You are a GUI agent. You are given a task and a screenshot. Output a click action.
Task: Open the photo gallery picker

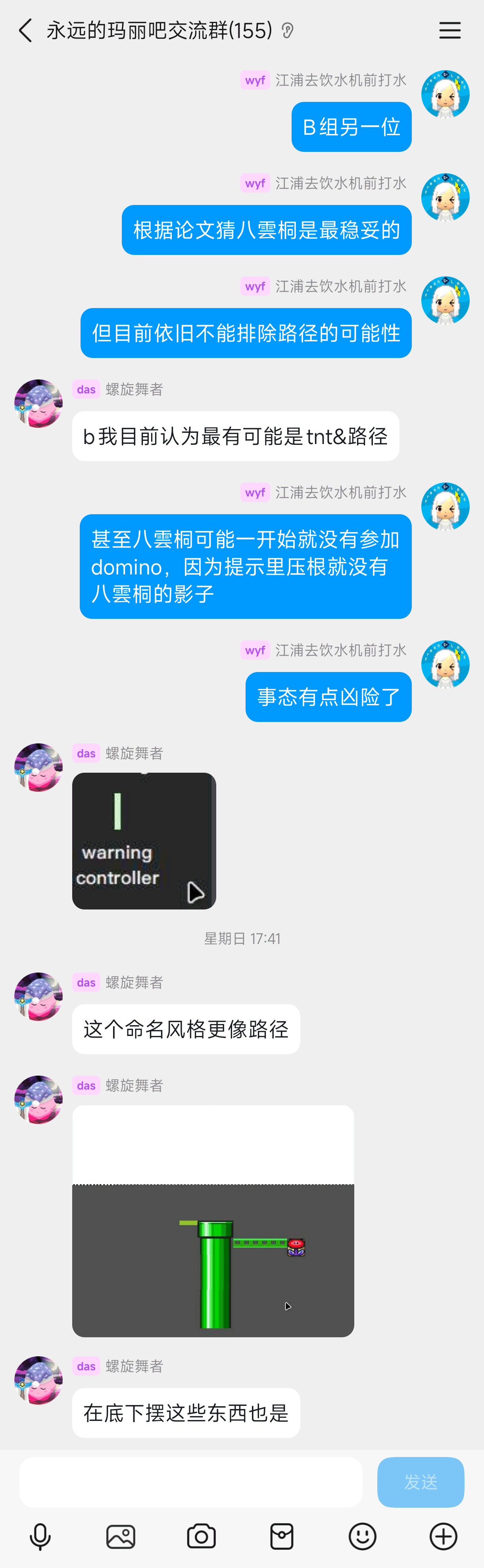[121, 1536]
